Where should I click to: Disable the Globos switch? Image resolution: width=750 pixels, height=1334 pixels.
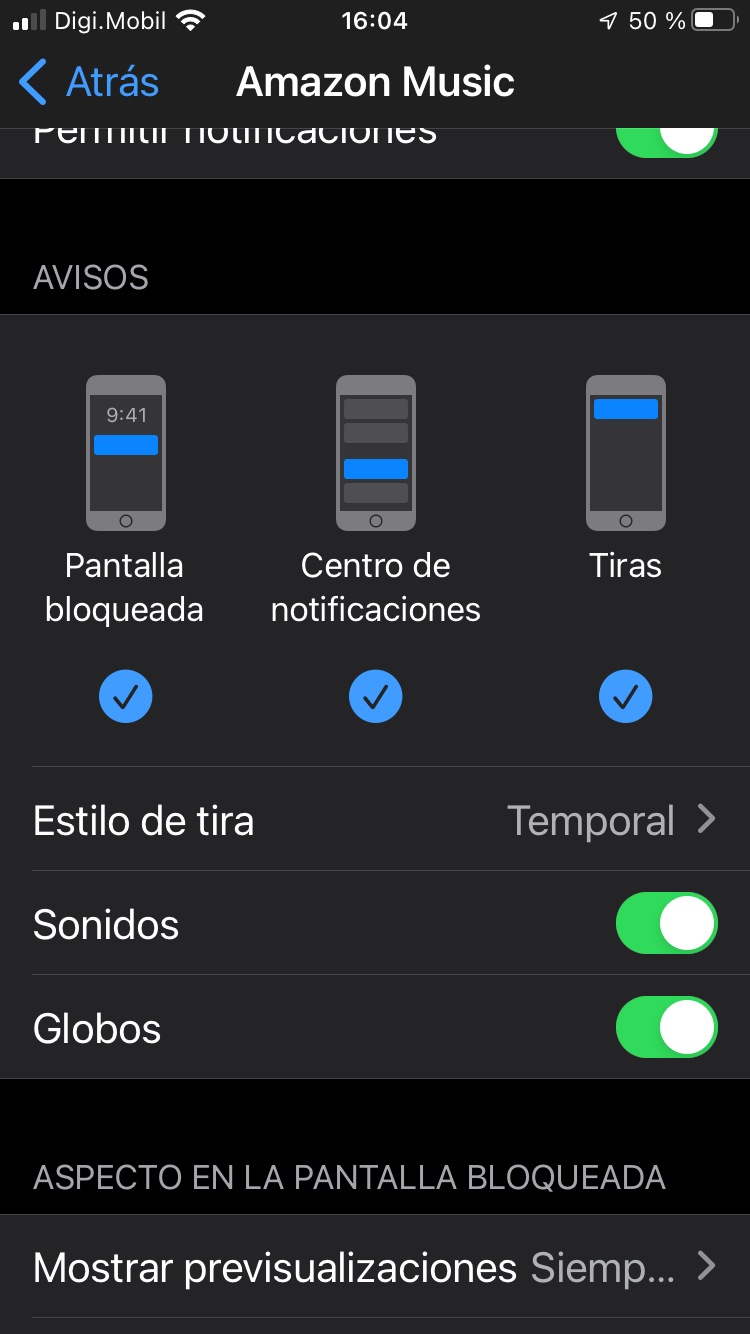coord(666,1027)
